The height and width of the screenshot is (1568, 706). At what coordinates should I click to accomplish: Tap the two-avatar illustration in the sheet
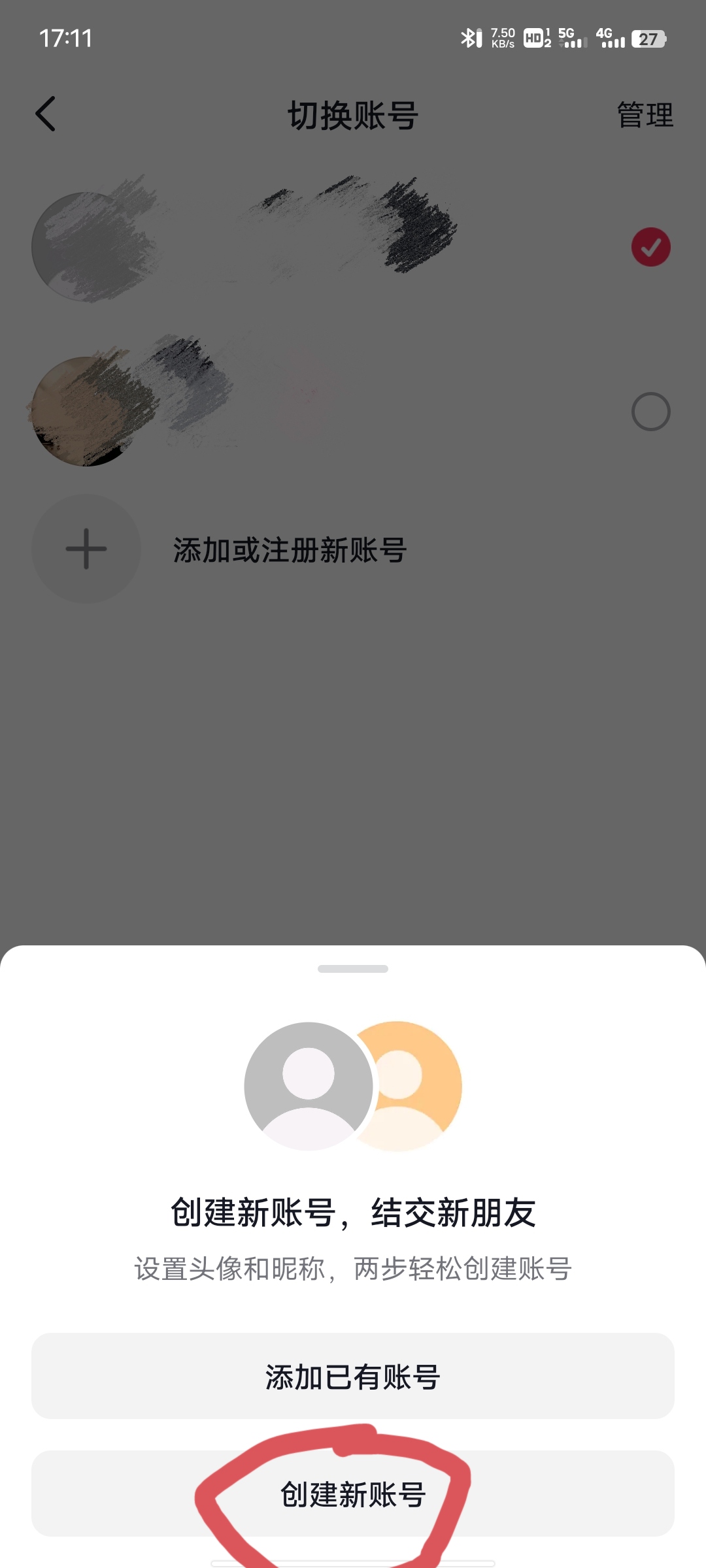353,1085
